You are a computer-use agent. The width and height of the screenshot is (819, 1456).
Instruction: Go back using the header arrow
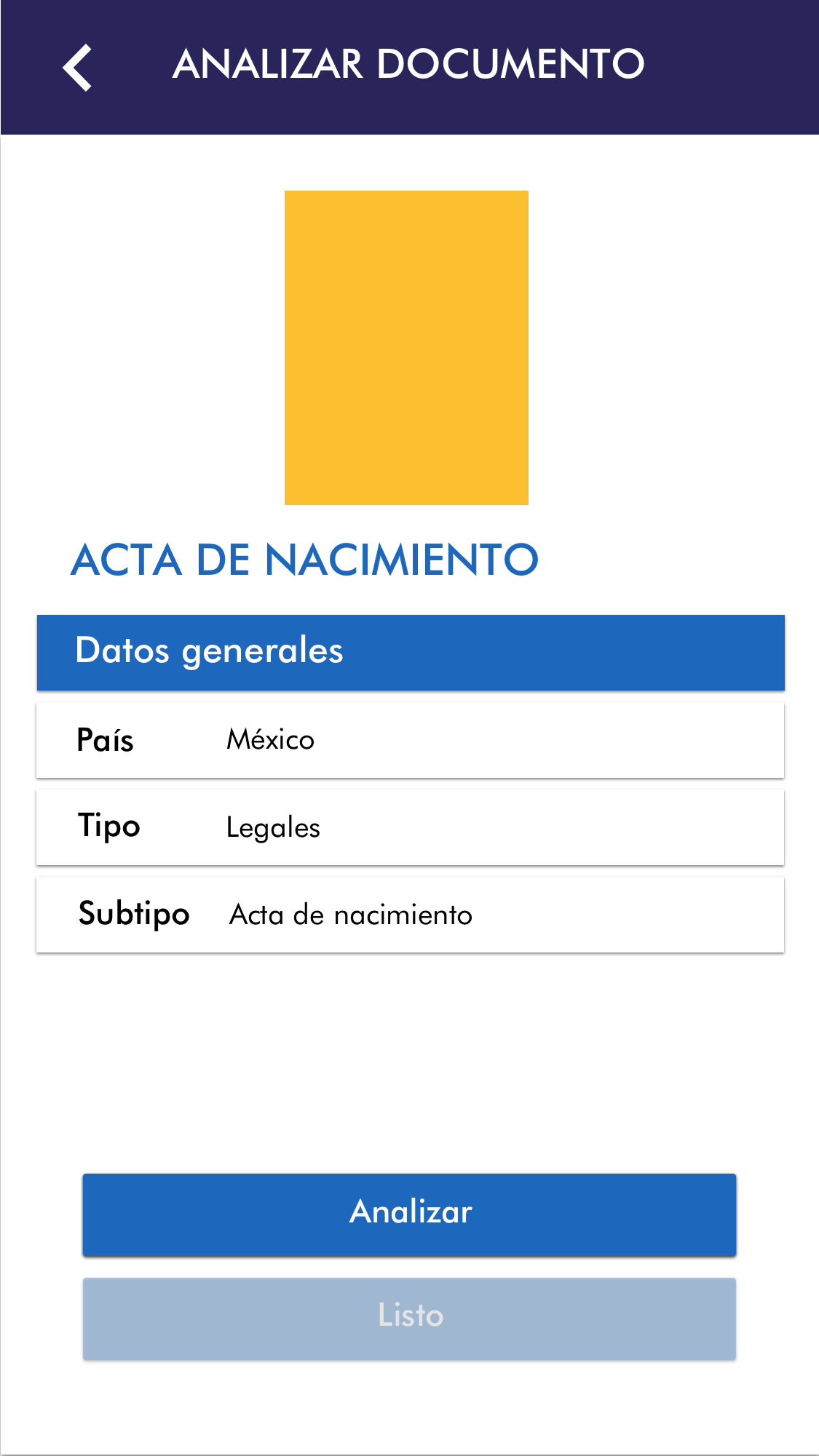(x=77, y=67)
